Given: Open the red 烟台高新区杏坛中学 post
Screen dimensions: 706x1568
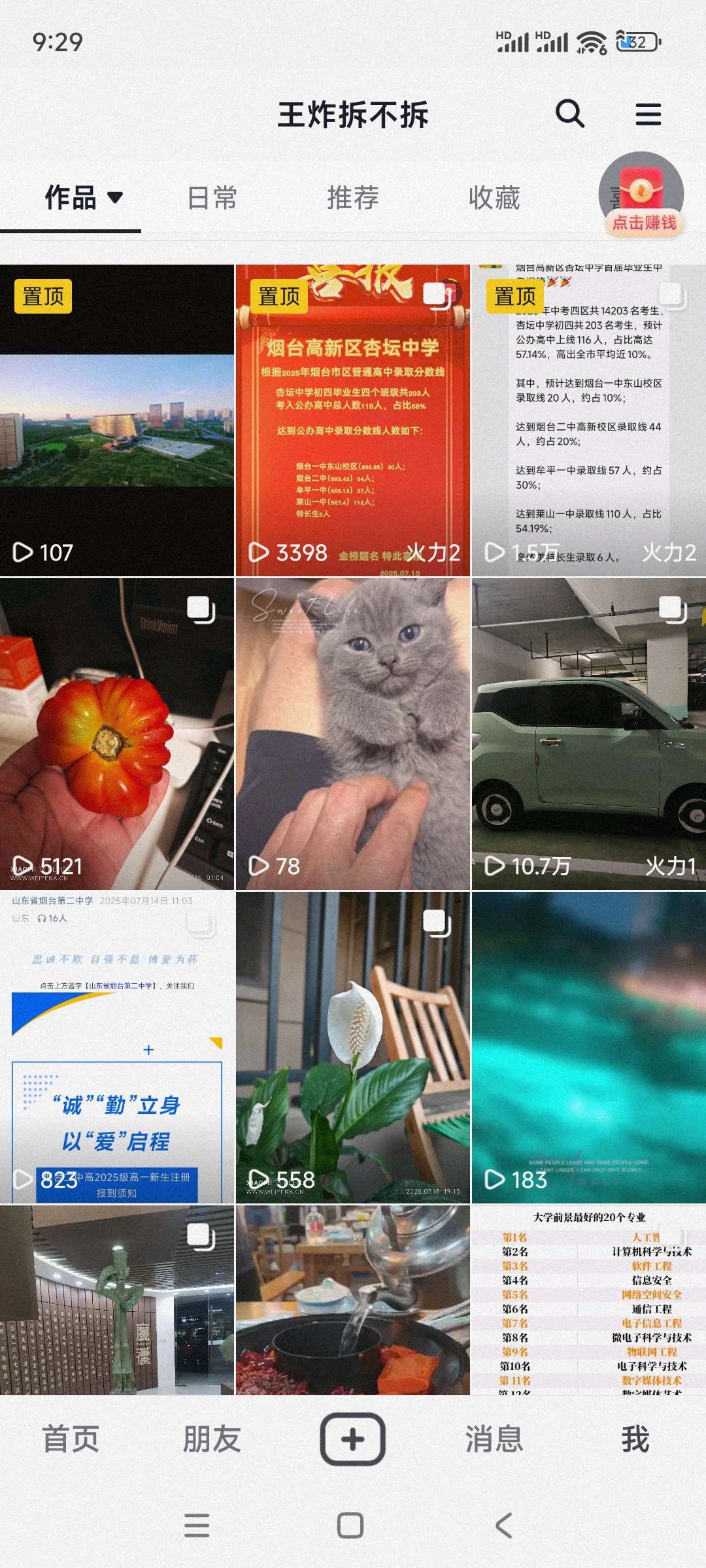Looking at the screenshot, I should click(352, 420).
